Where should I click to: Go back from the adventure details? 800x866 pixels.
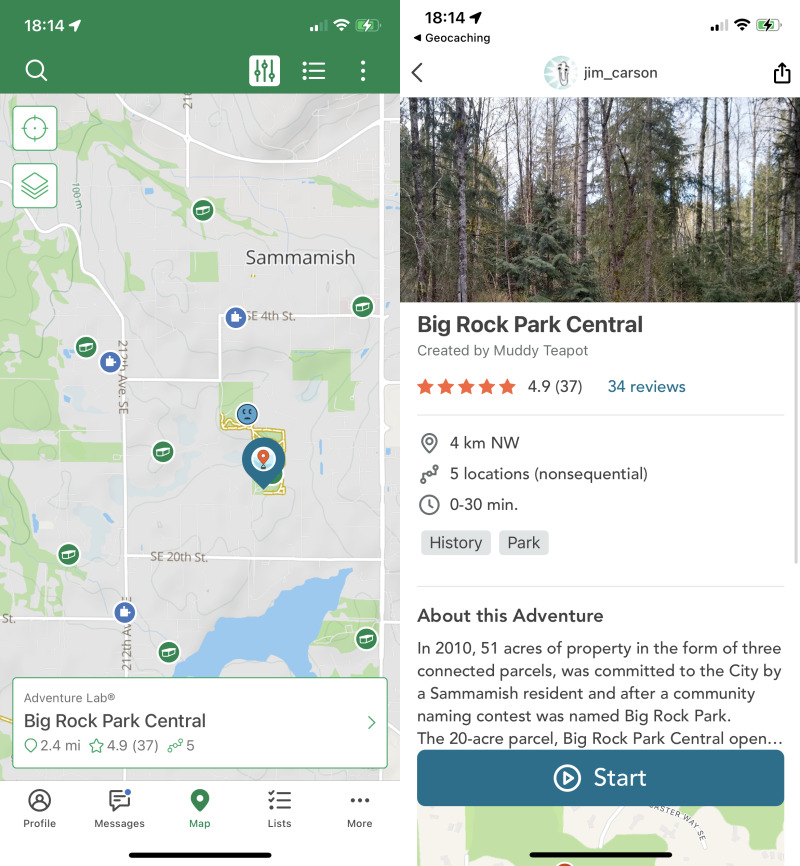pos(418,72)
